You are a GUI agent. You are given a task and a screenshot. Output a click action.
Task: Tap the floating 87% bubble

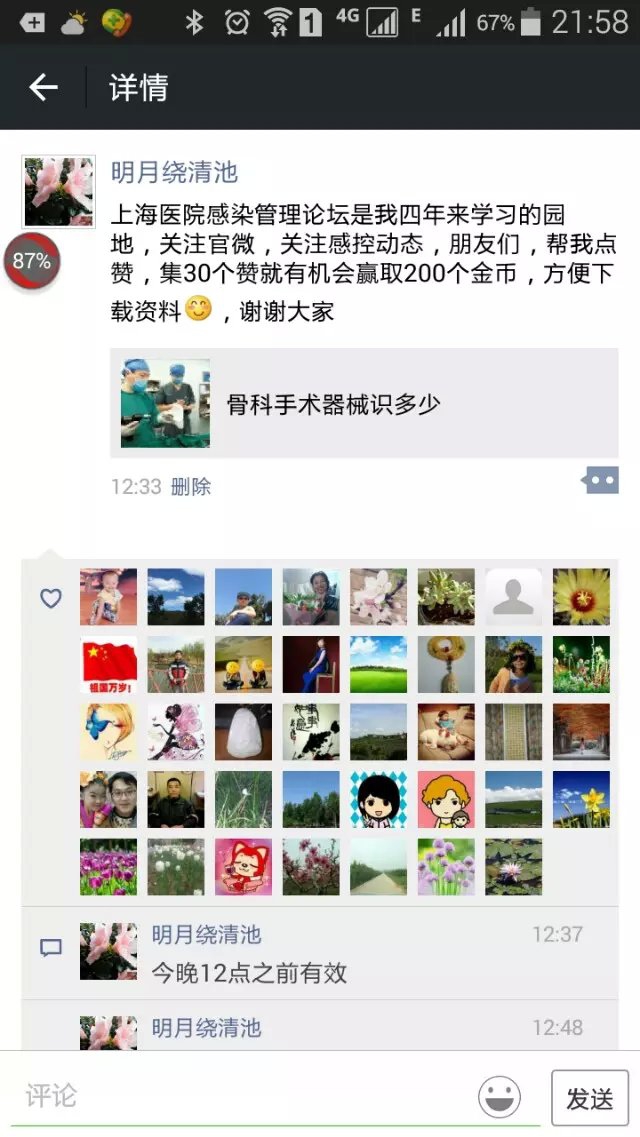32,262
